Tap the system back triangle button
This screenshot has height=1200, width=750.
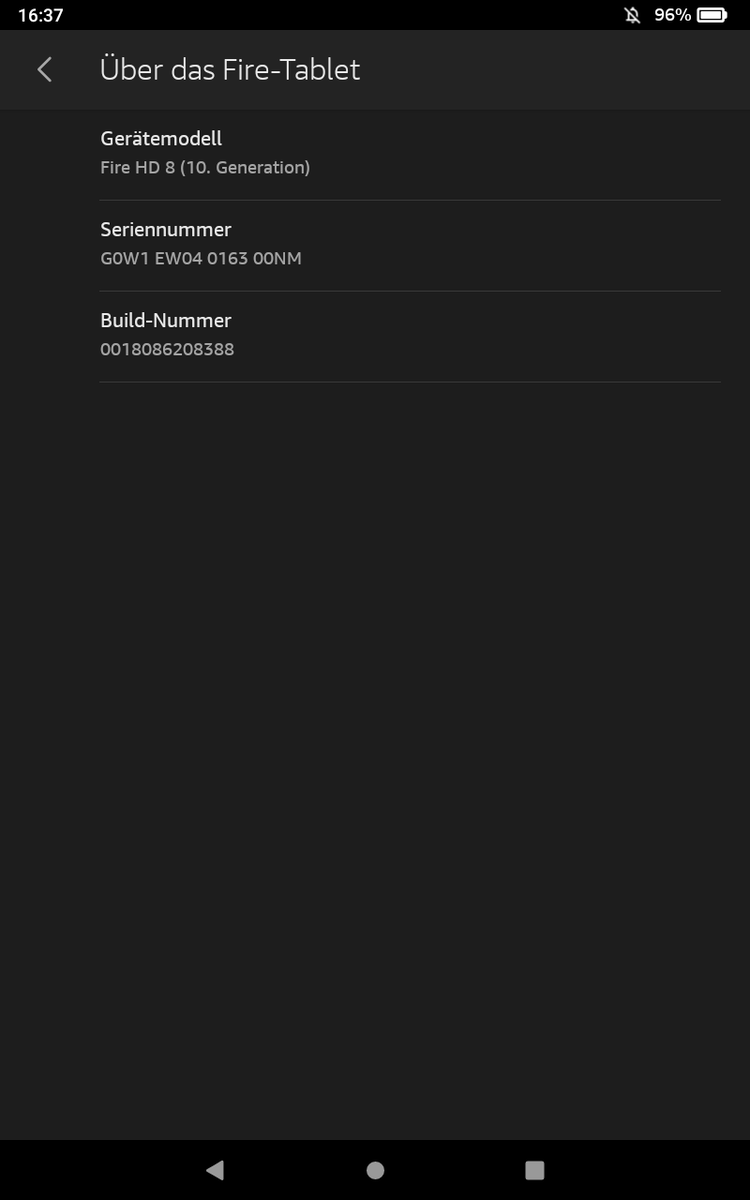tap(215, 1170)
